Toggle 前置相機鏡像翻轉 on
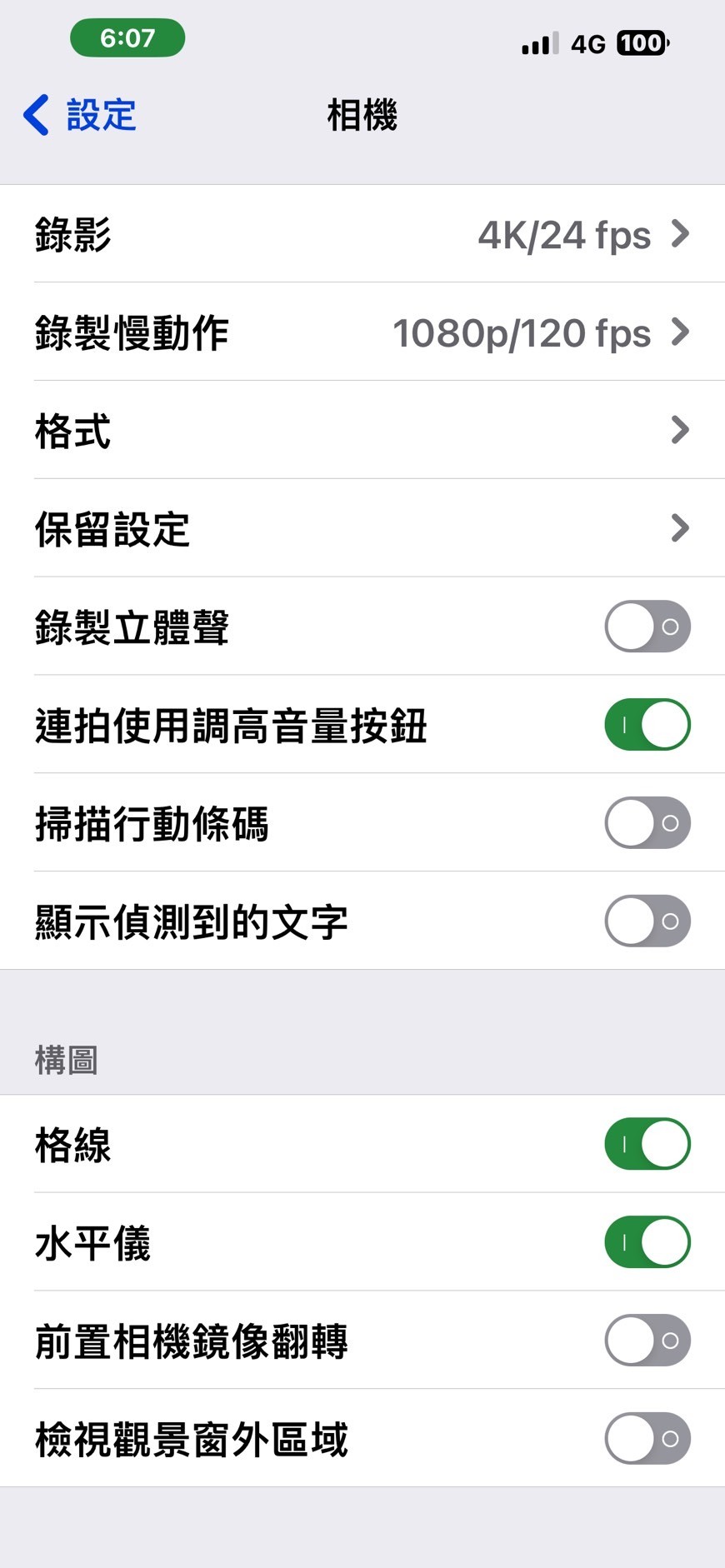The width and height of the screenshot is (725, 1568). [647, 1341]
